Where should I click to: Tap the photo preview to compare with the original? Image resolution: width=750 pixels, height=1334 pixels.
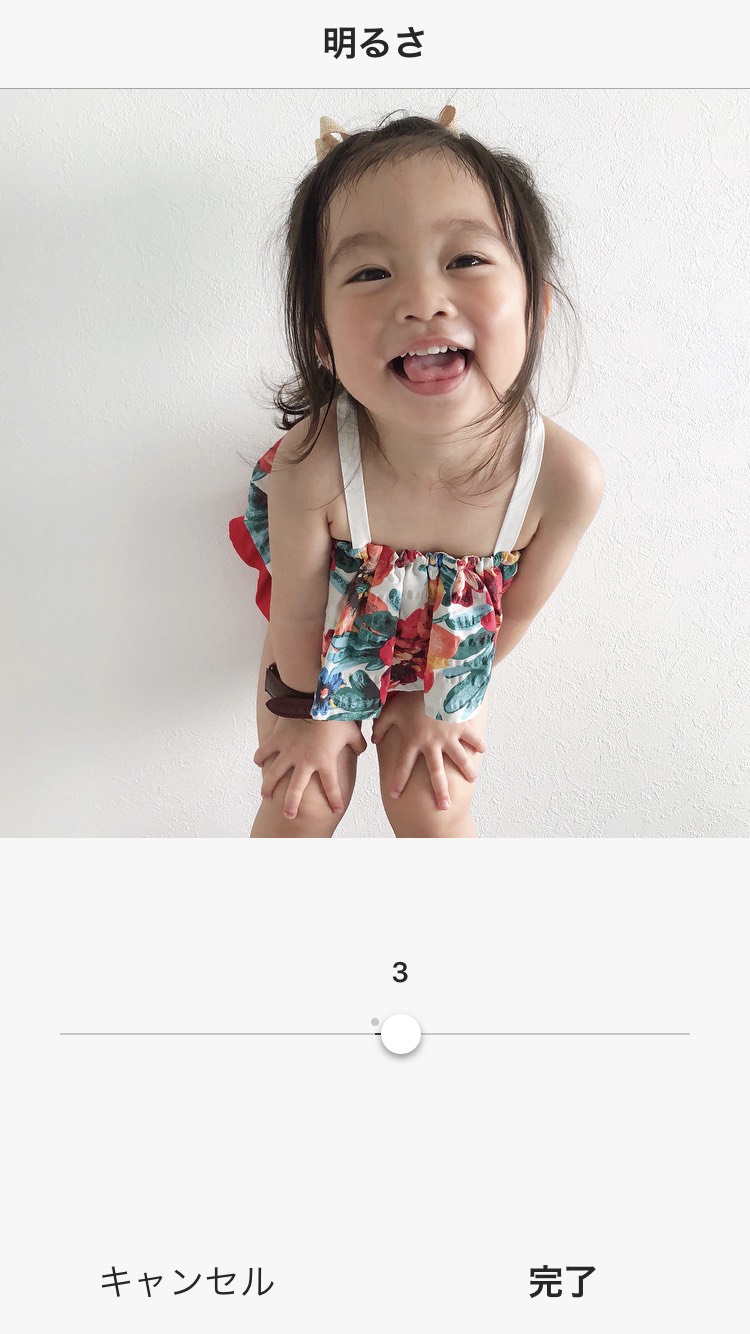(x=375, y=463)
